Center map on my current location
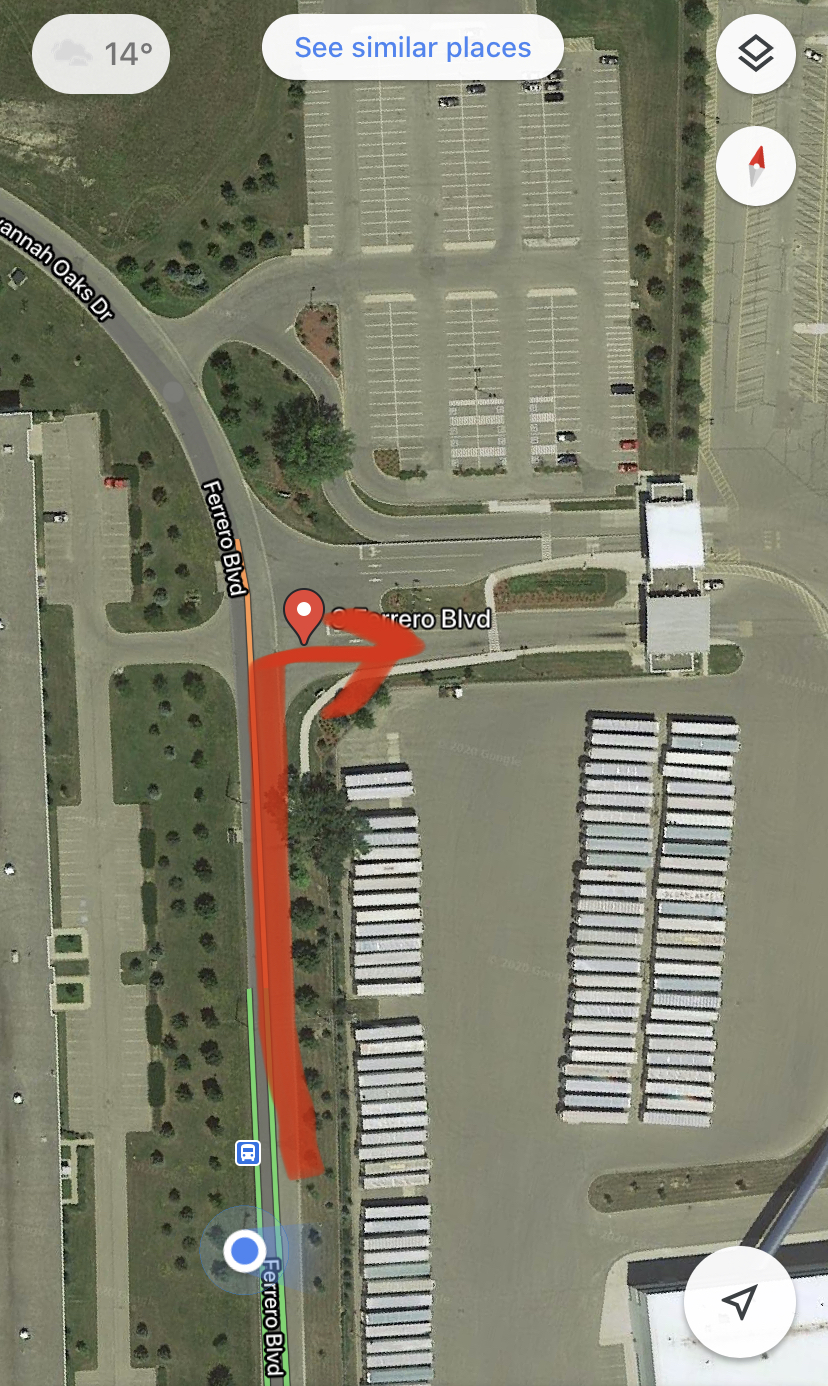 [x=739, y=1302]
